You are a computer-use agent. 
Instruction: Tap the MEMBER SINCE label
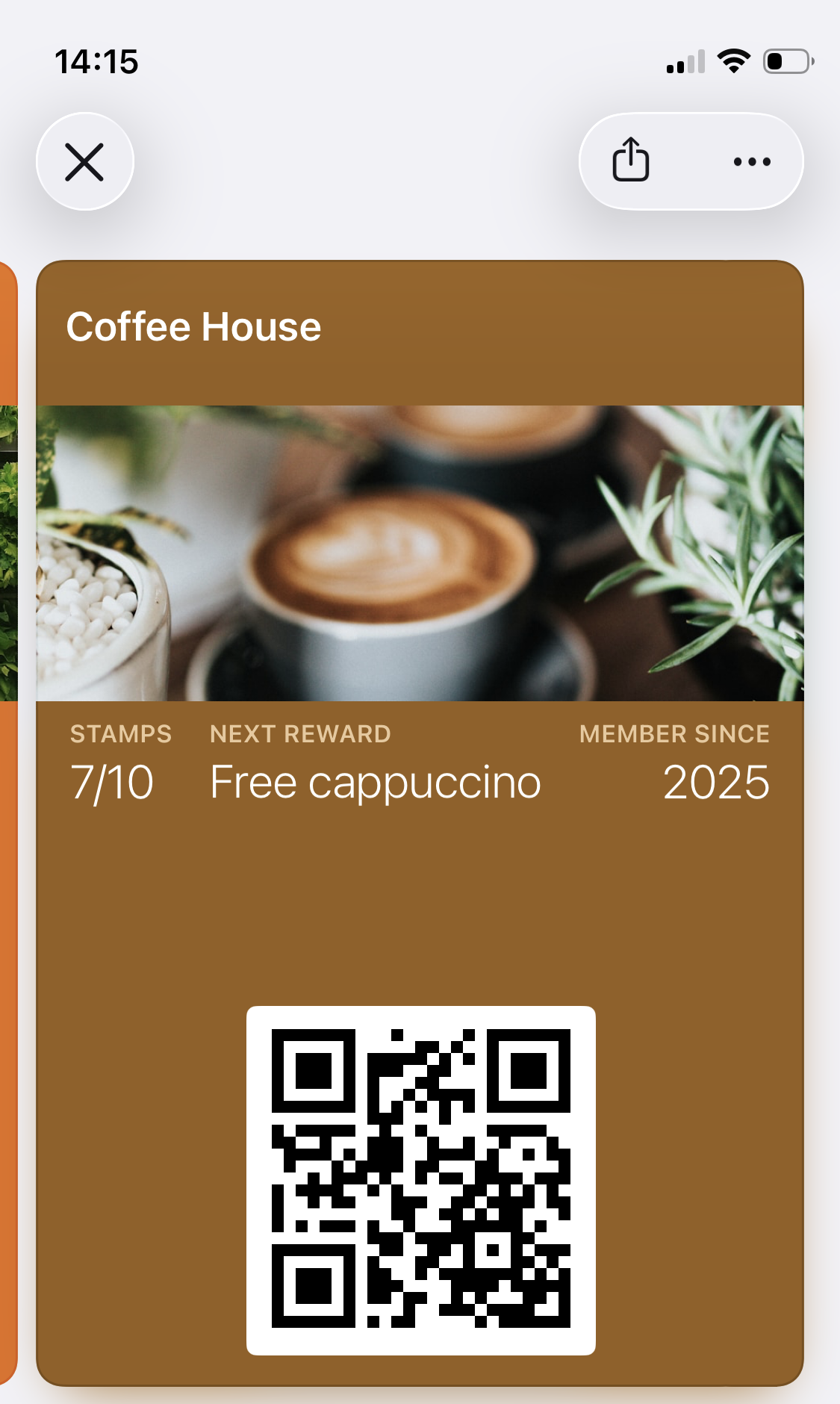point(675,733)
